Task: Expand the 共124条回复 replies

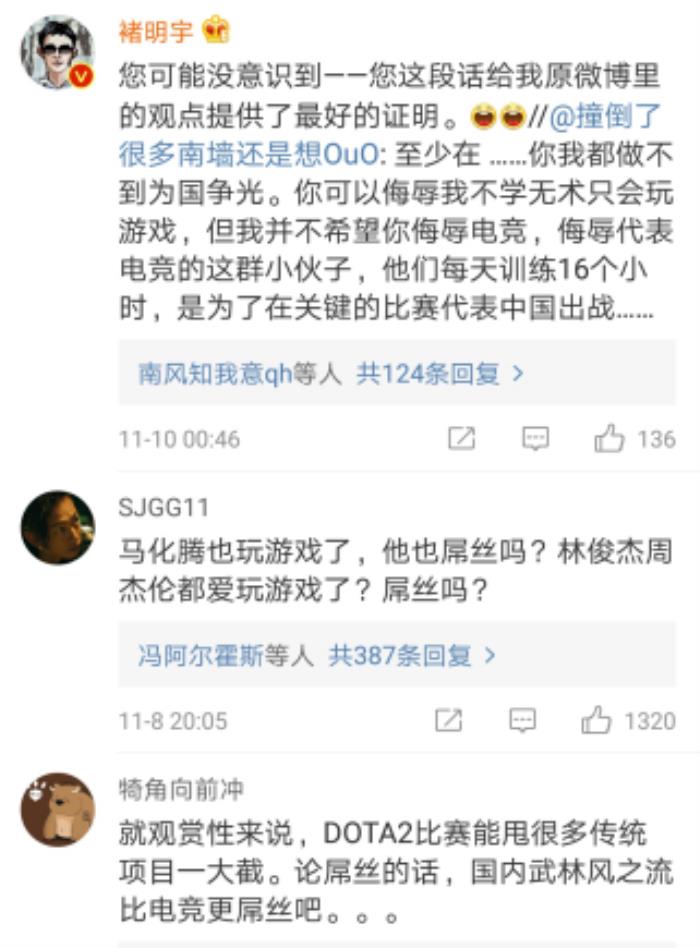Action: pos(441,374)
